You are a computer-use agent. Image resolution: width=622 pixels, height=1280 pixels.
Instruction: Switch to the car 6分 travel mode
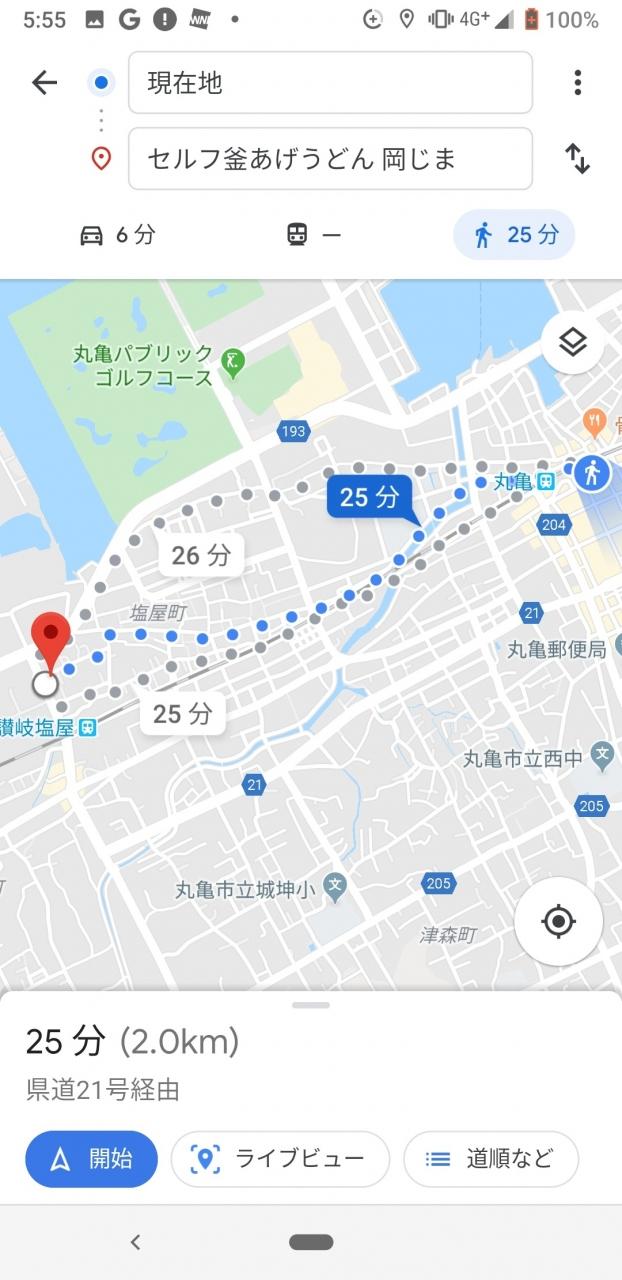(x=118, y=235)
